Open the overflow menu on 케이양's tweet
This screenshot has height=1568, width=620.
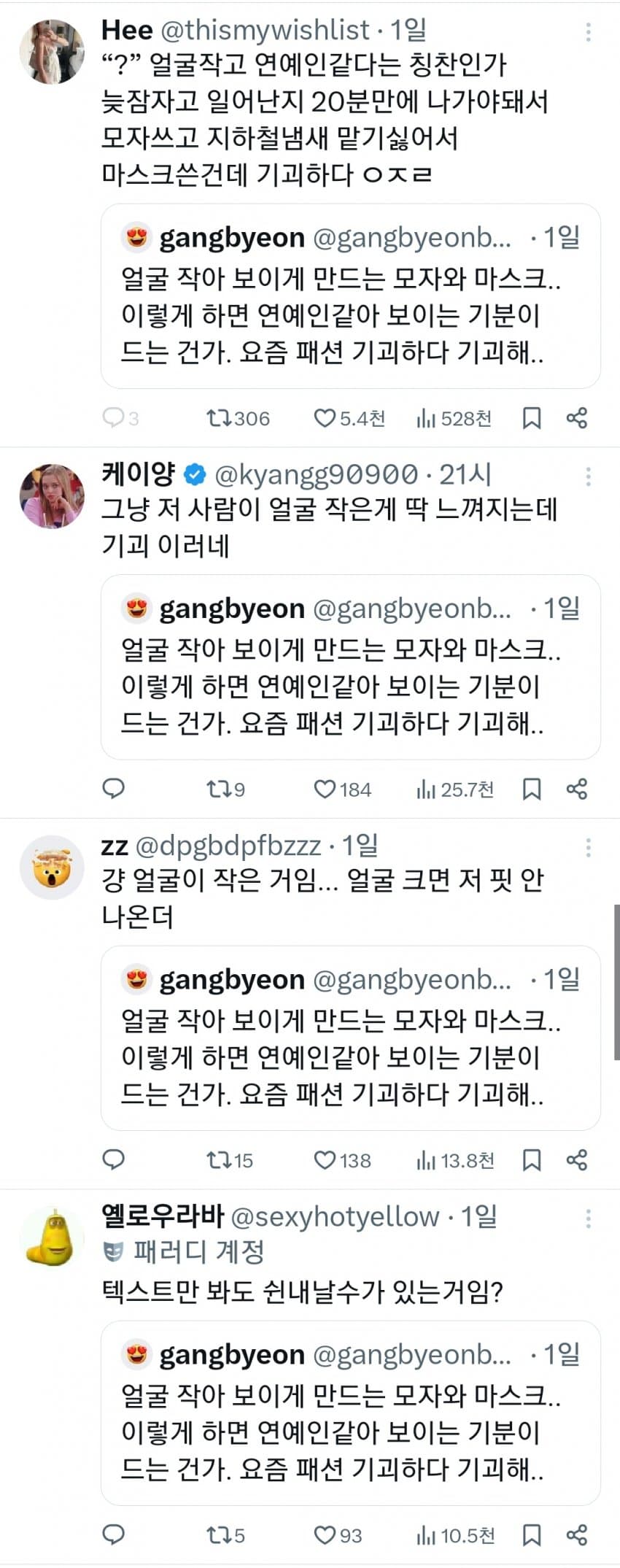[588, 476]
